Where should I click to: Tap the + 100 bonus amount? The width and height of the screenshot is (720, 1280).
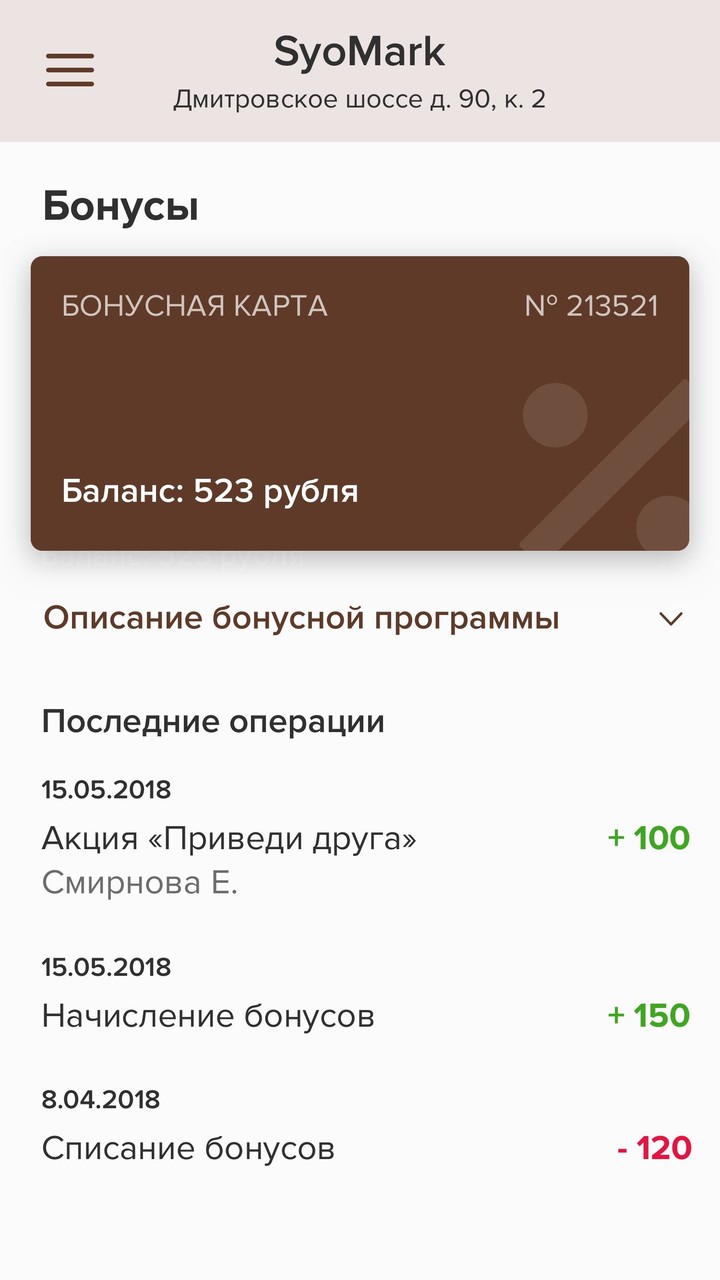pos(650,838)
